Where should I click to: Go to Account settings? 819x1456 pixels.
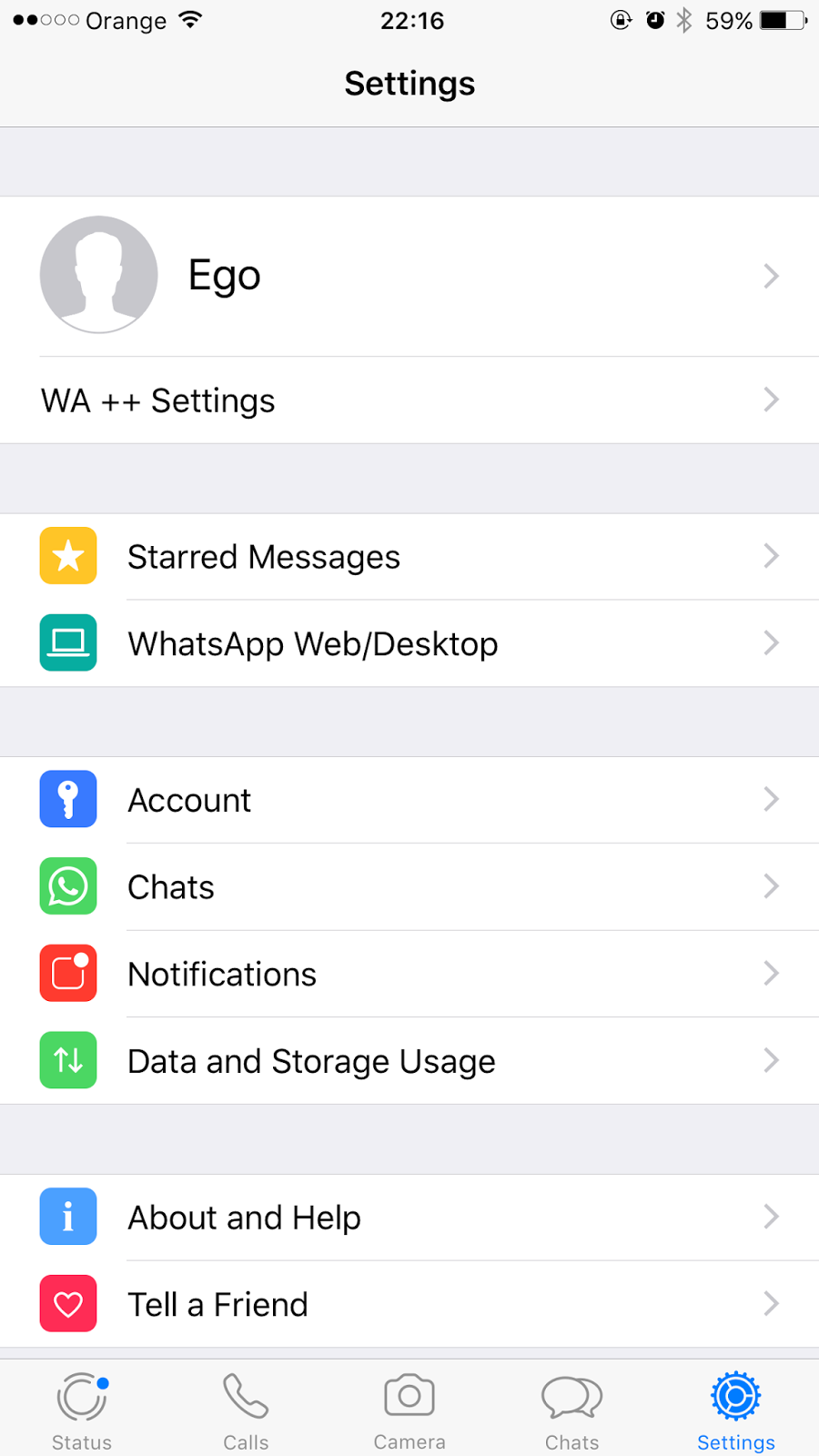point(409,800)
